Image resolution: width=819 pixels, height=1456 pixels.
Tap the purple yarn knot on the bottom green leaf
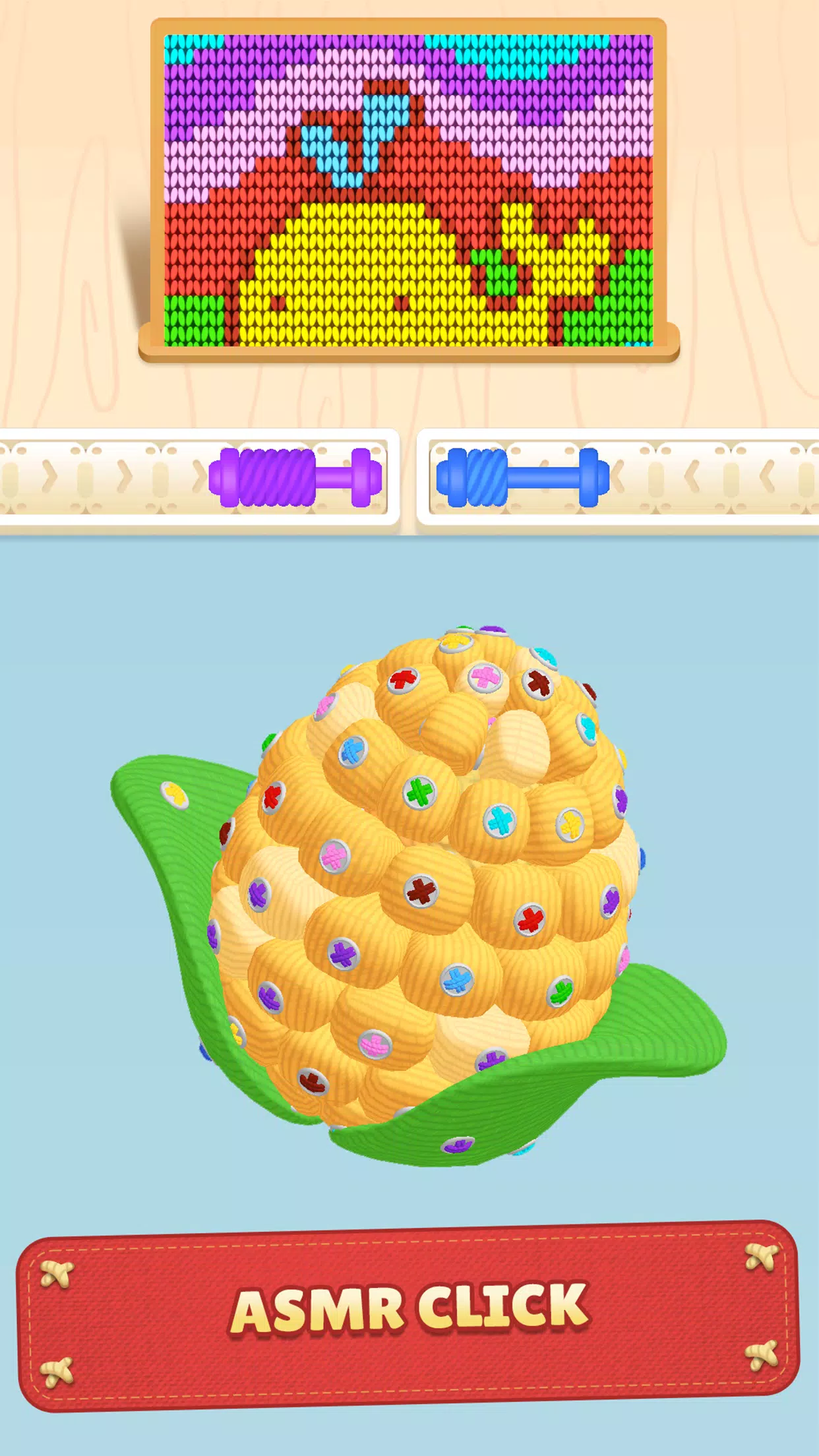[458, 1145]
